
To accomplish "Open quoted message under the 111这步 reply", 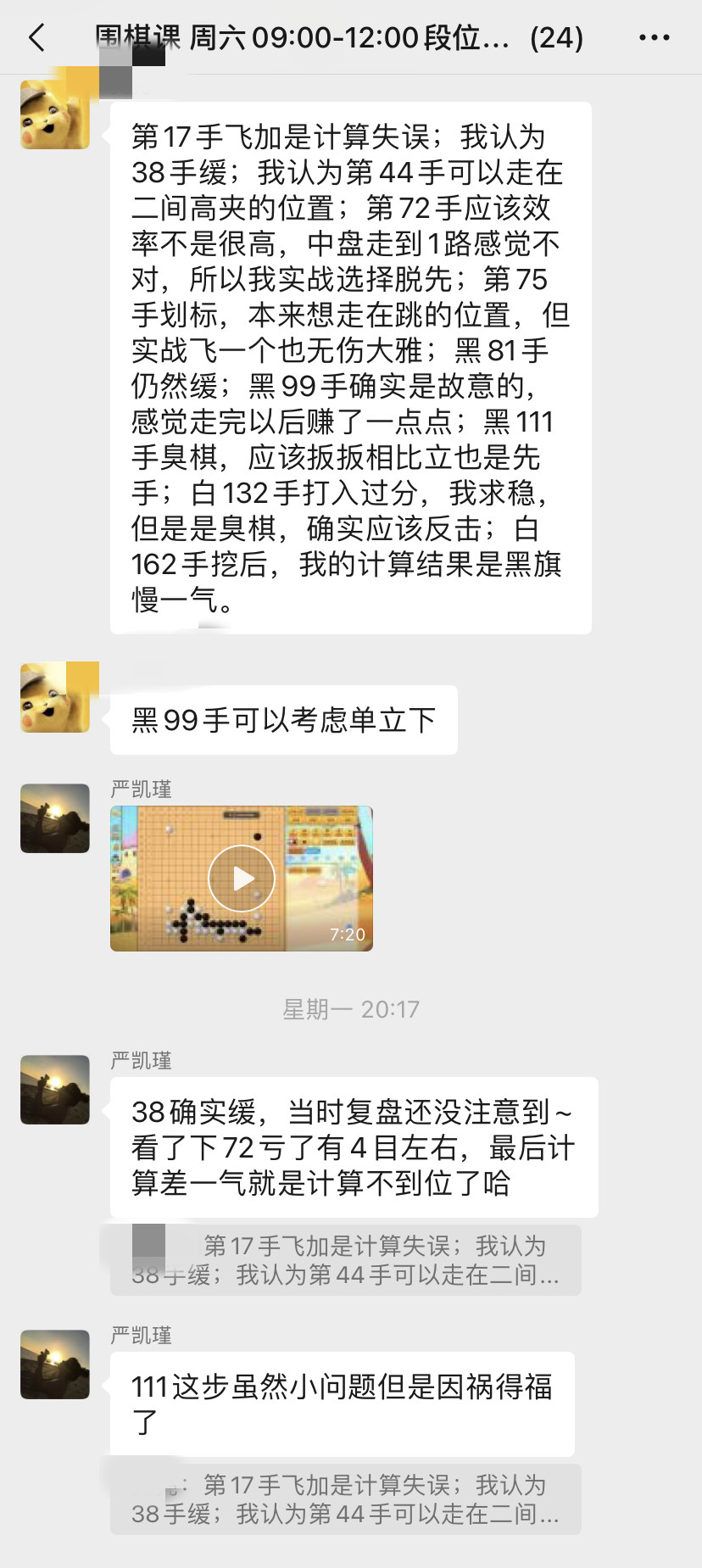I will (x=345, y=1499).
